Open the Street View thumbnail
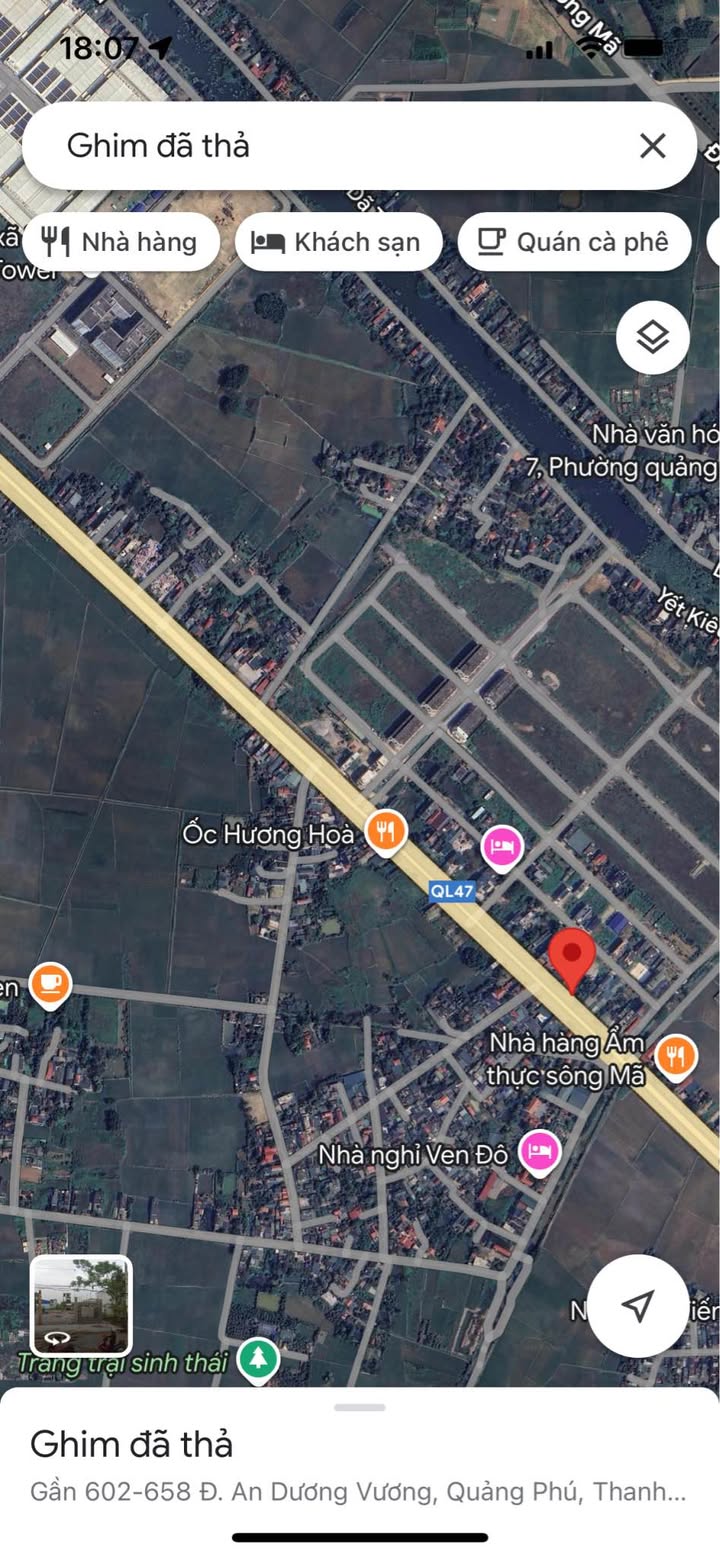Screen dimensions: 720x1557 (81, 1305)
